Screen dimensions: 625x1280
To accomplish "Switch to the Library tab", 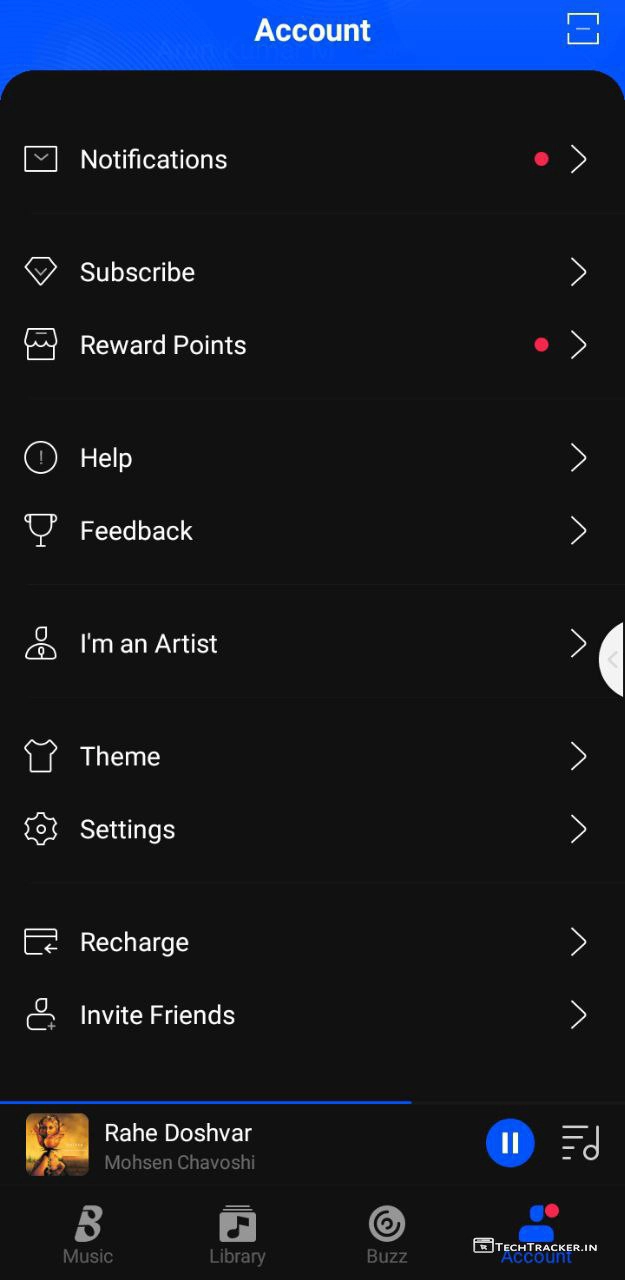I will (x=237, y=1235).
